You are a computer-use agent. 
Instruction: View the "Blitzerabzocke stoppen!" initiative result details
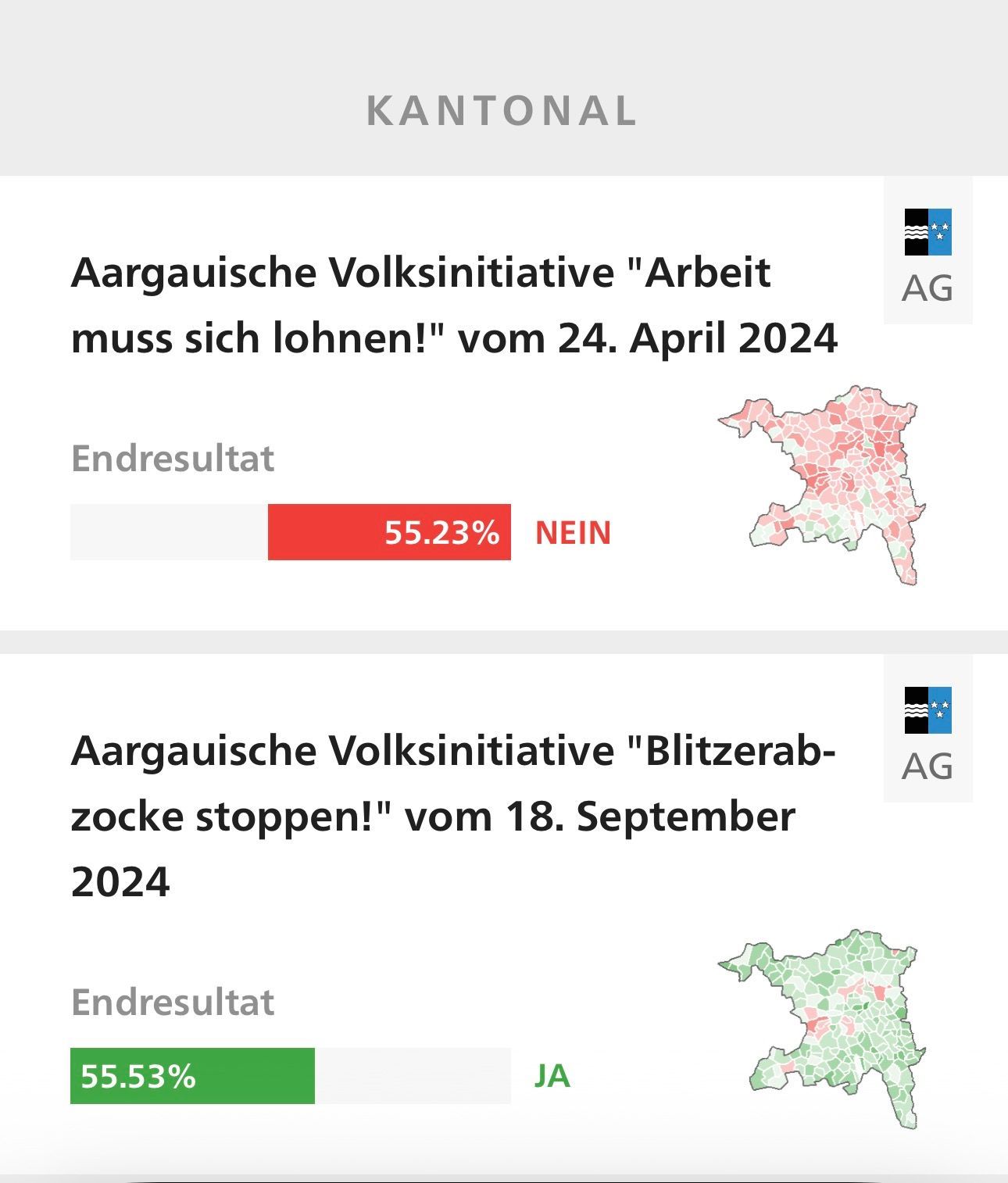tap(452, 817)
